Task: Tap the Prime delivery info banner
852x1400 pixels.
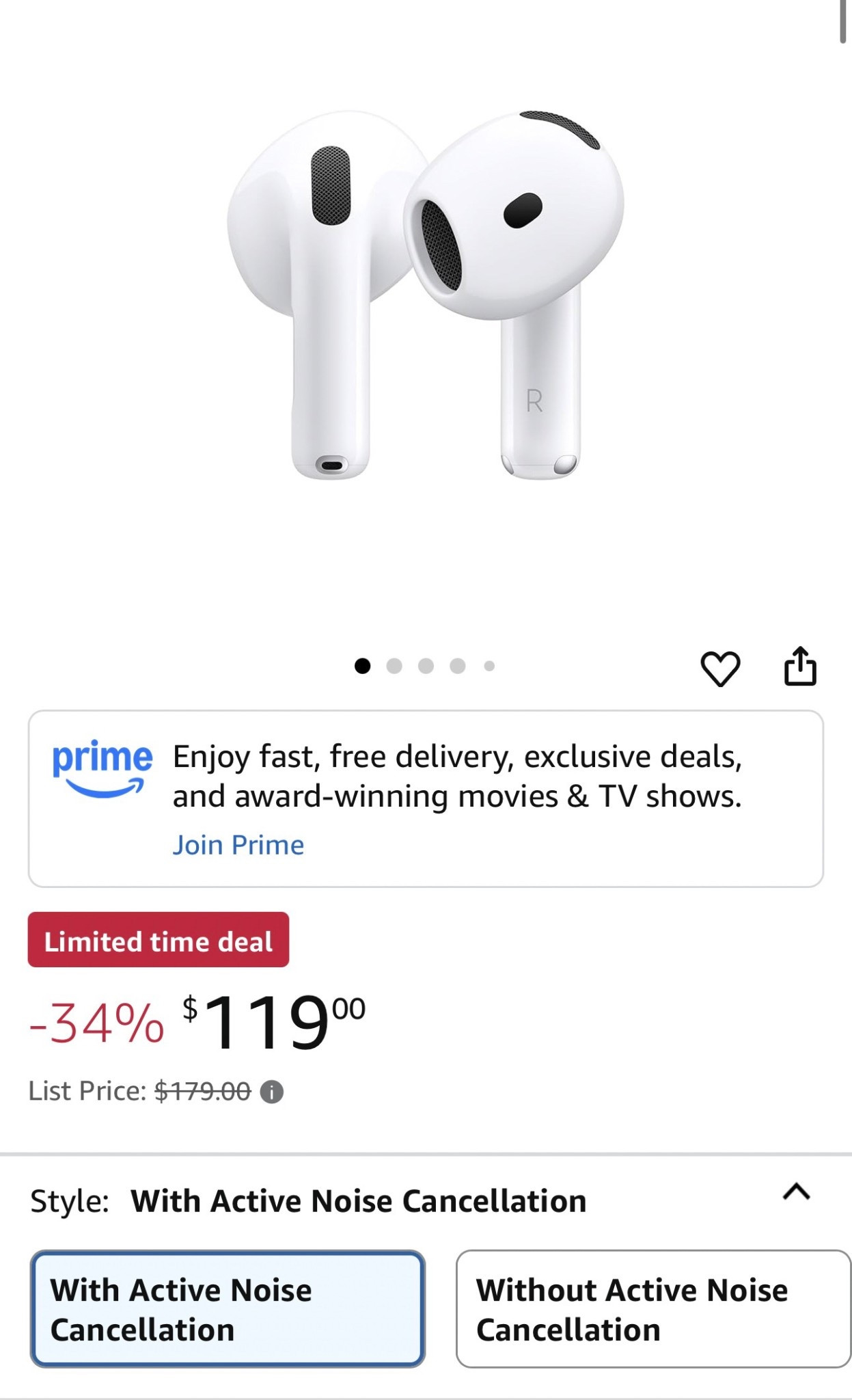Action: pos(426,807)
